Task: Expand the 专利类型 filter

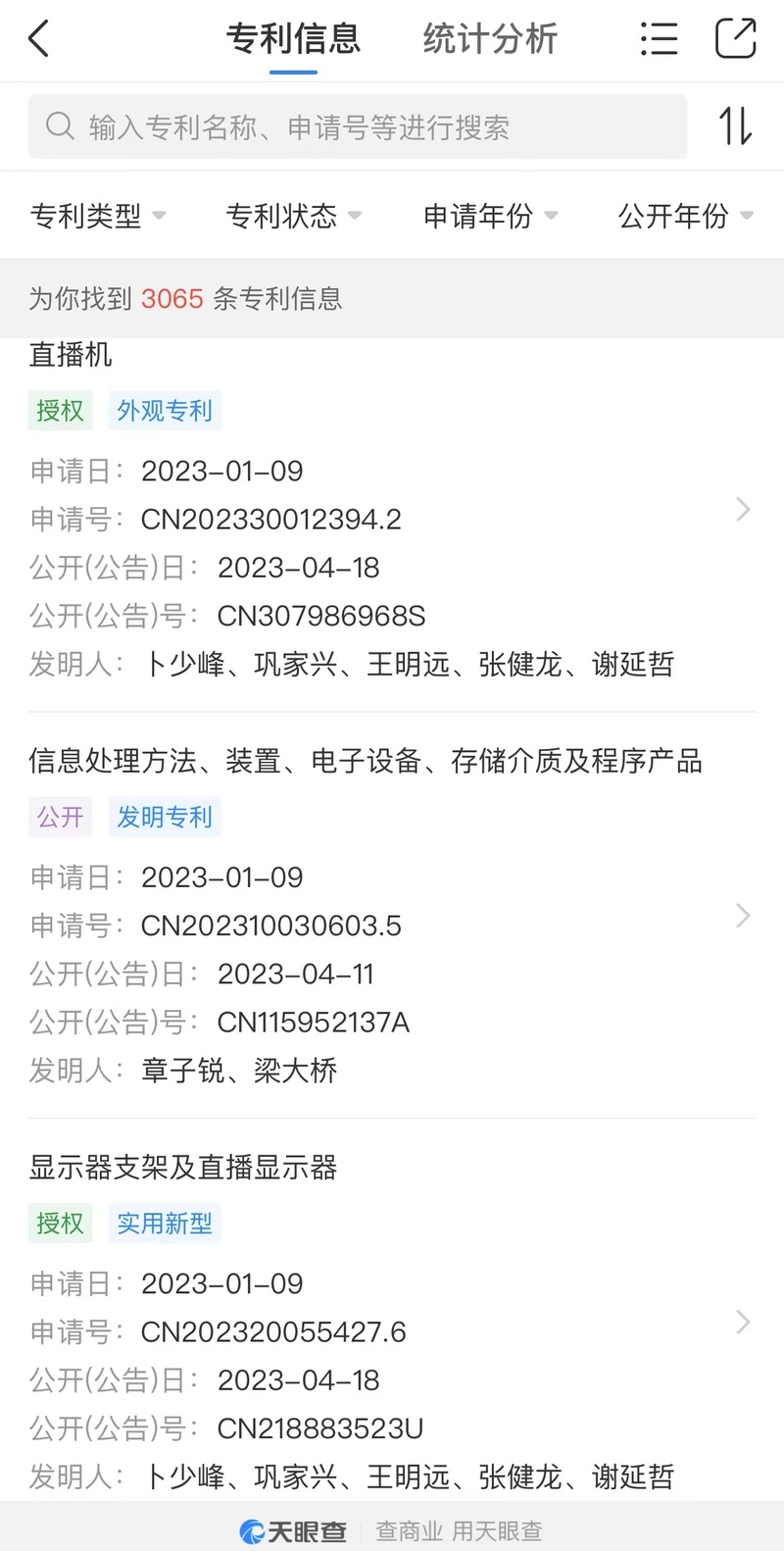Action: click(x=98, y=216)
